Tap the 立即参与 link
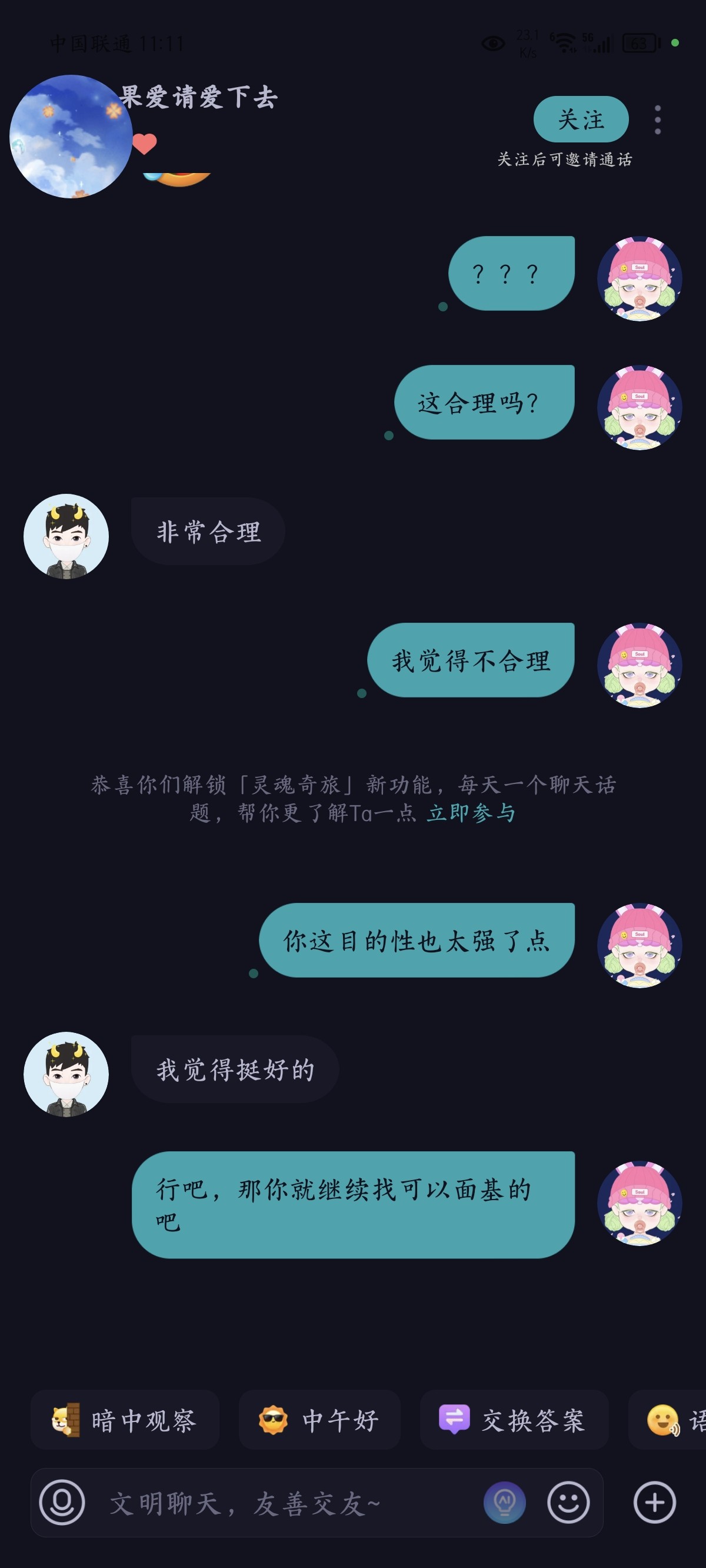 click(x=471, y=813)
